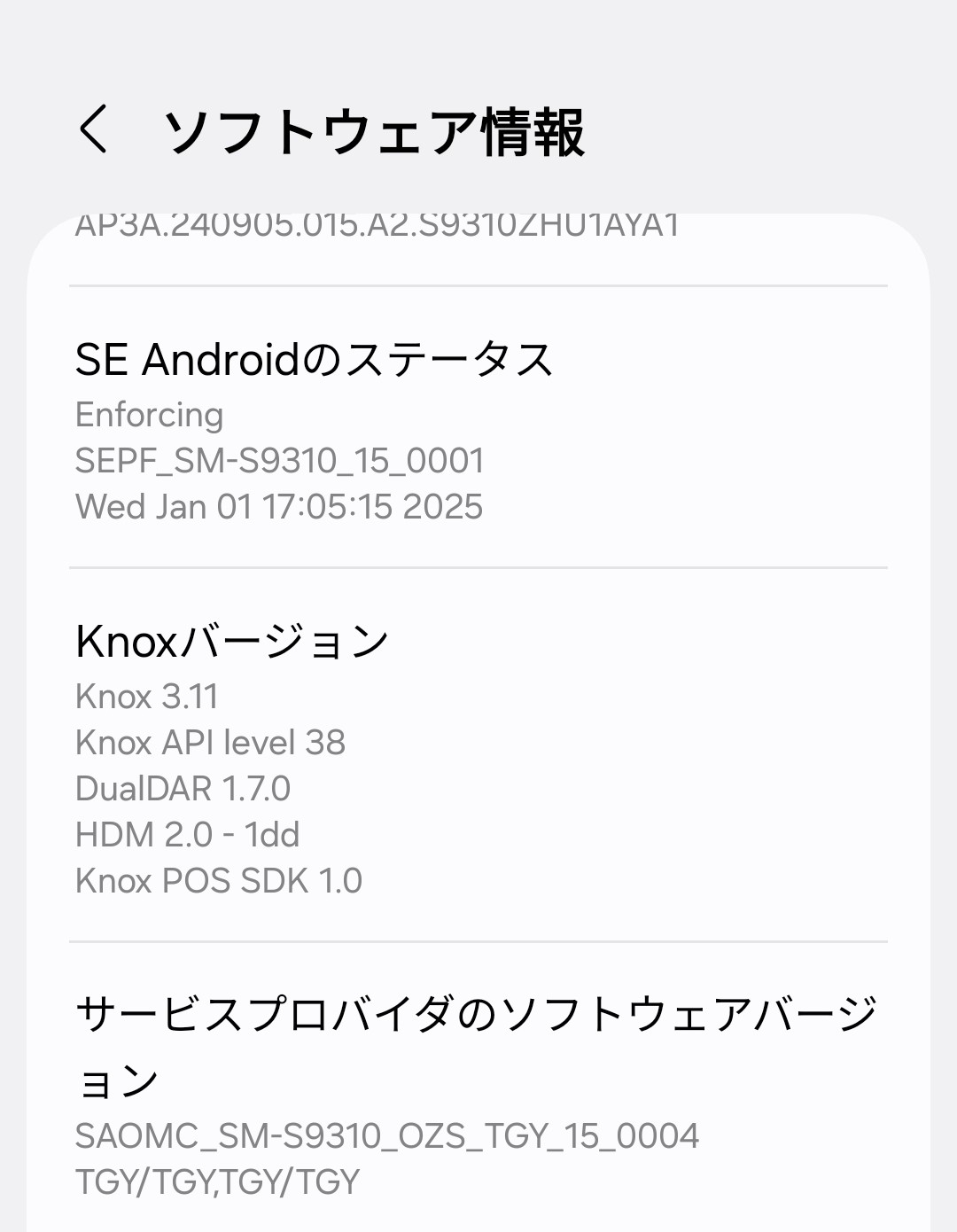Tap the back arrow to exit software info
The image size is (957, 1232).
point(93,131)
